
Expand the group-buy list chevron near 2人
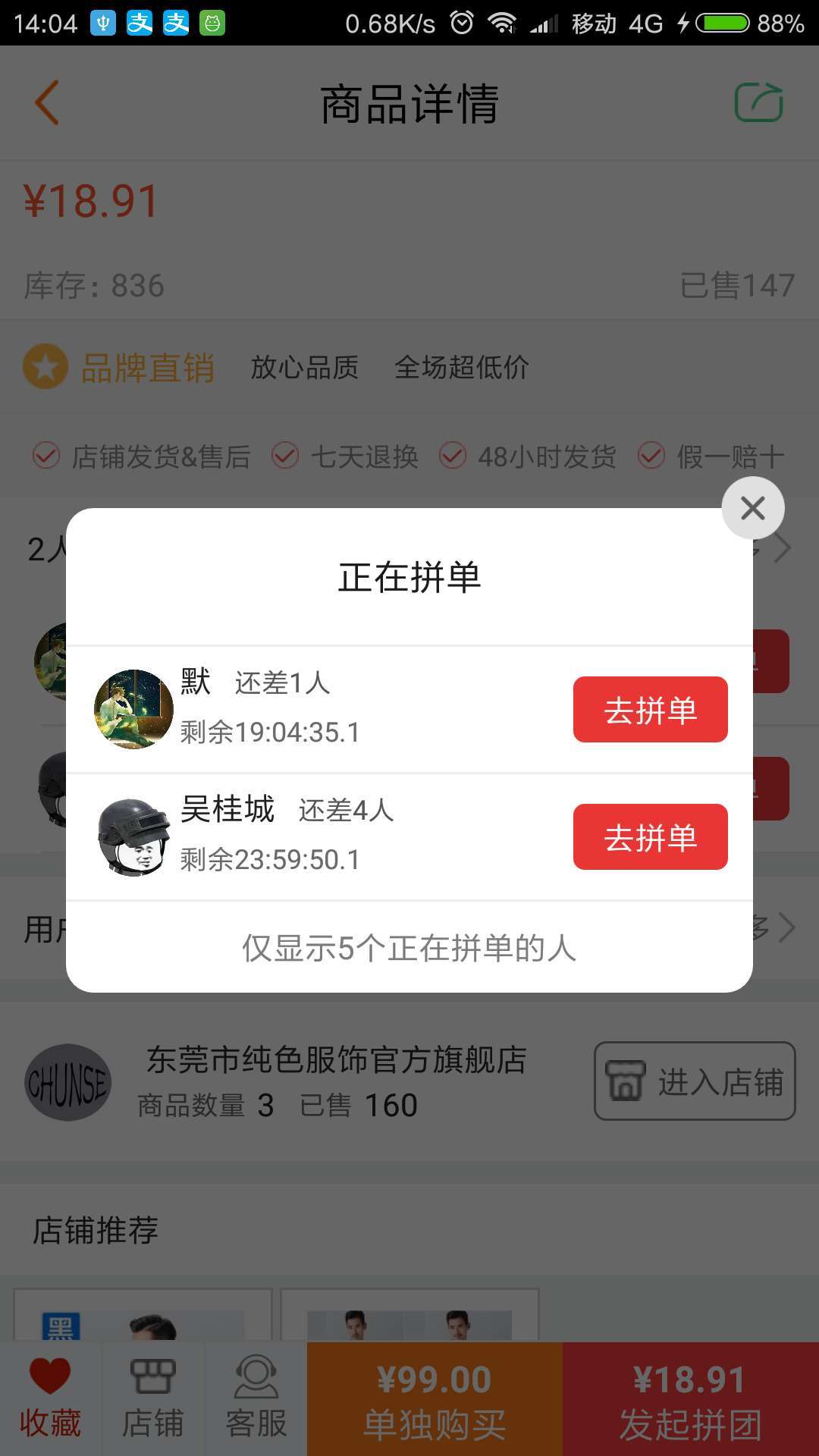[783, 546]
